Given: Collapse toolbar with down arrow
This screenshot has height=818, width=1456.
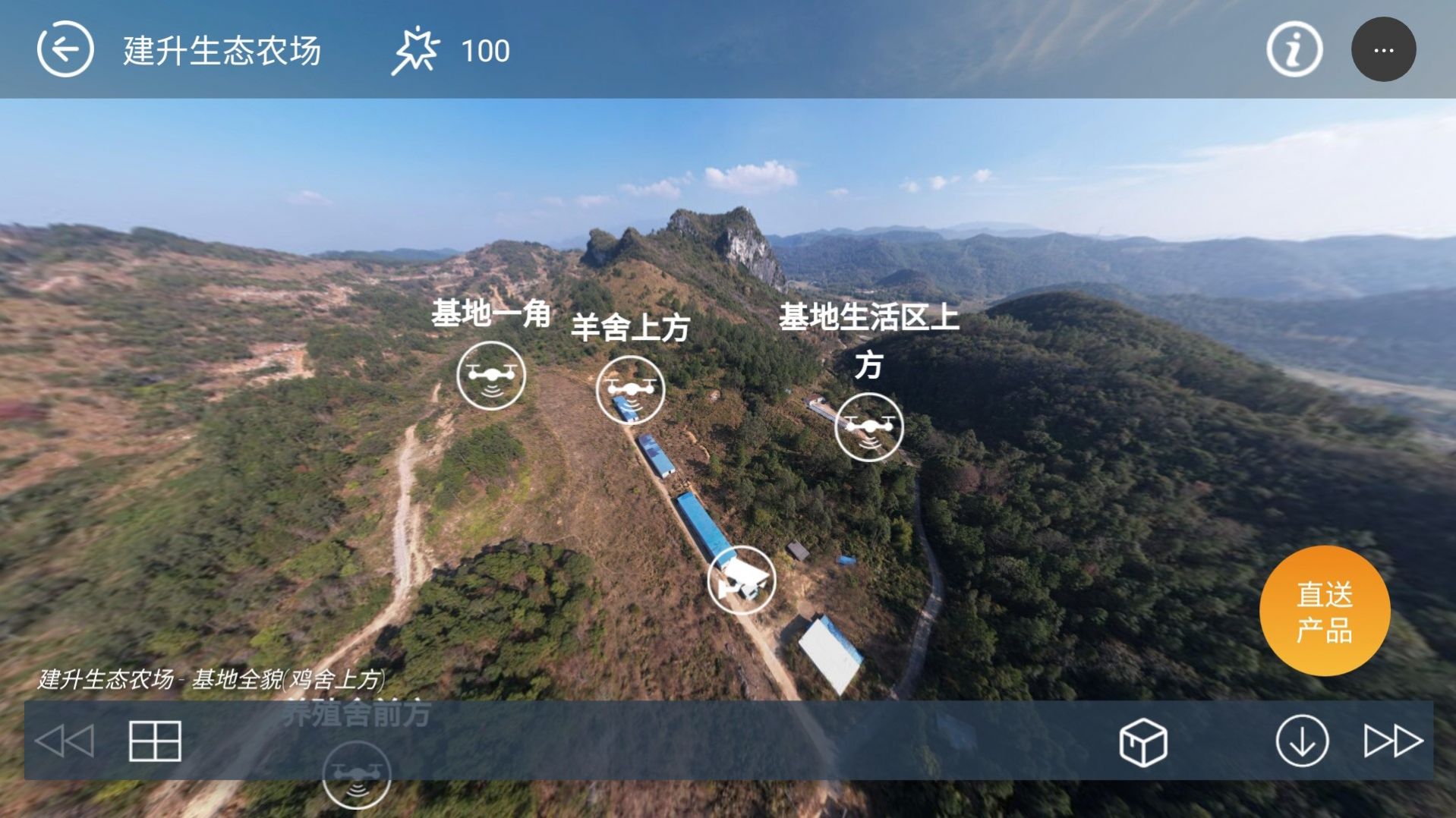Looking at the screenshot, I should pos(1302,741).
